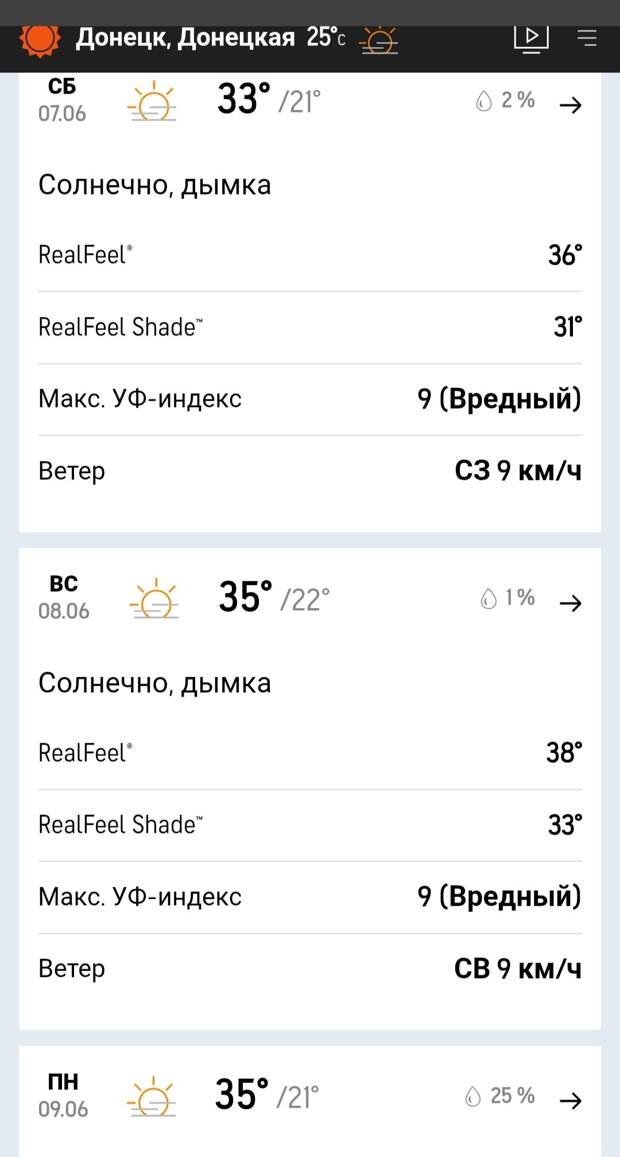Open Saturday 07.06 forecast details arrow

pyautogui.click(x=570, y=106)
